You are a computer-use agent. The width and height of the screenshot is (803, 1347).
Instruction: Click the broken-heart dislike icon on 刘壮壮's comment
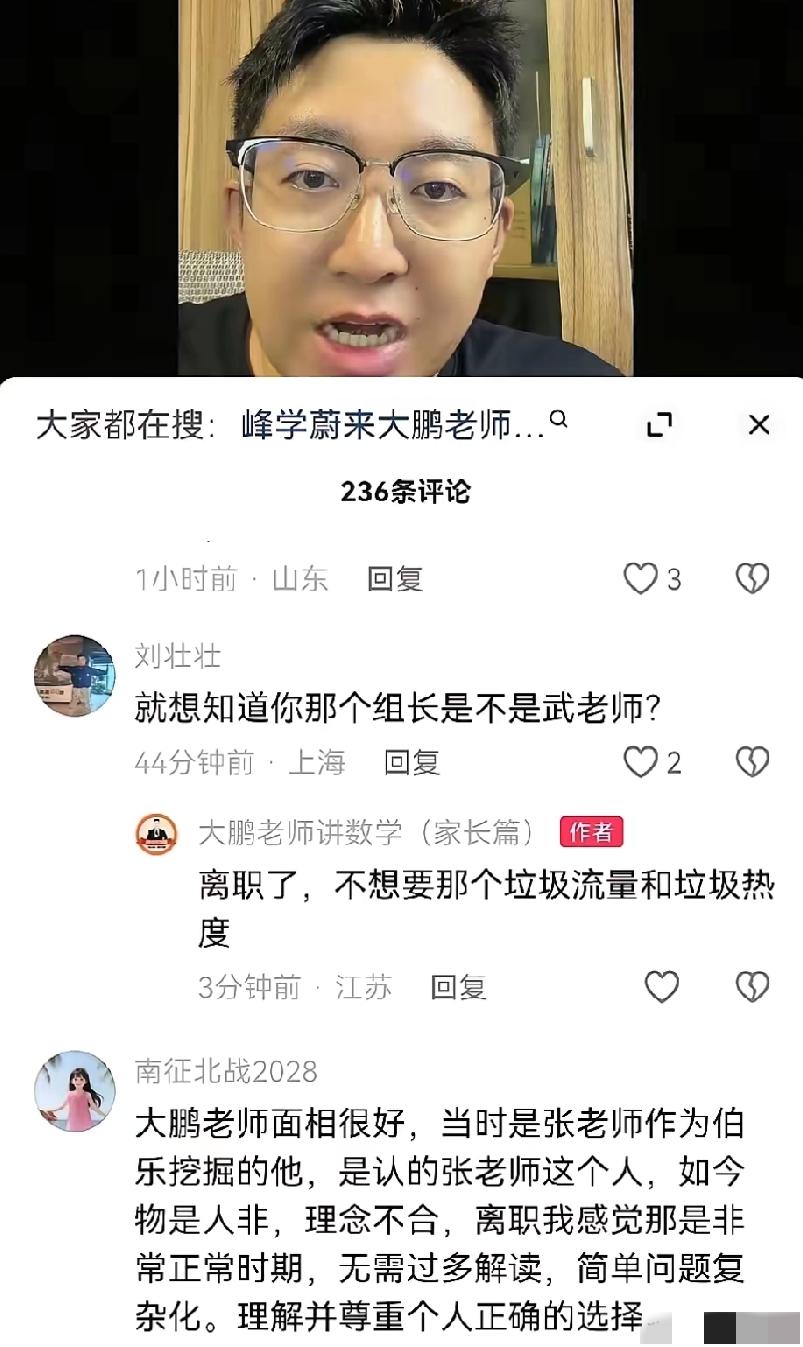click(752, 762)
